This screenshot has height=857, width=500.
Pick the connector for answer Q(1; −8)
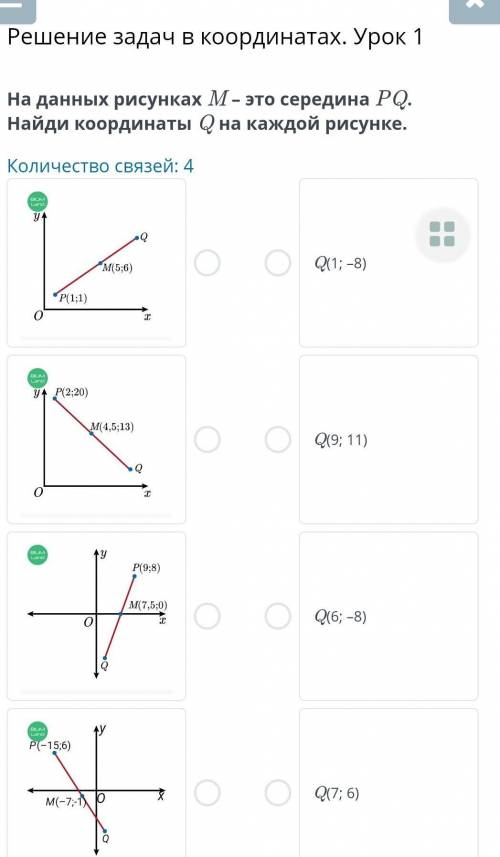point(278,263)
